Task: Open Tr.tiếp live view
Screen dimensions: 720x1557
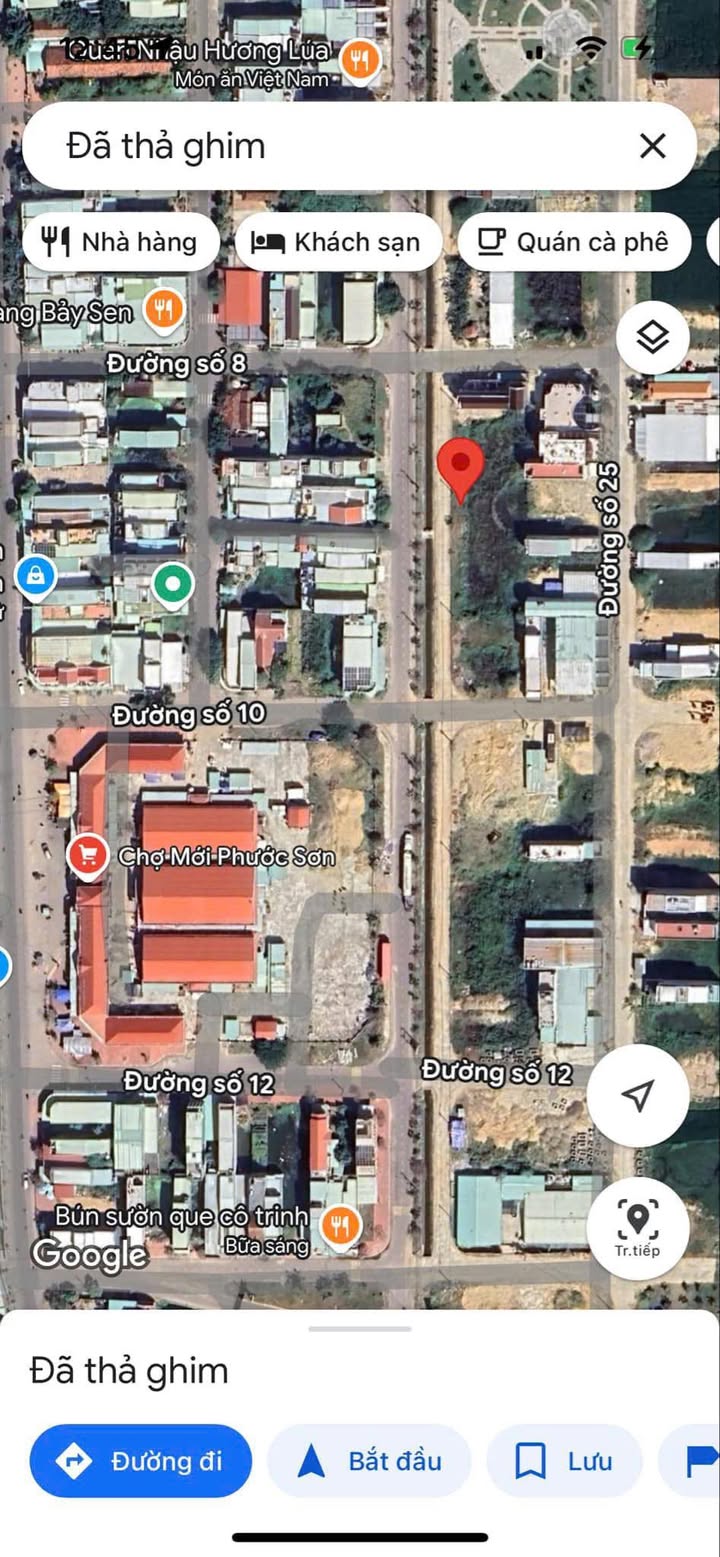Action: point(638,1227)
